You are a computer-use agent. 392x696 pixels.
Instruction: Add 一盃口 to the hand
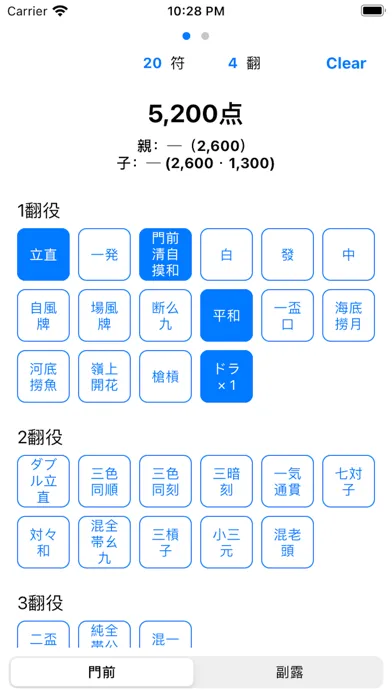coord(288,316)
